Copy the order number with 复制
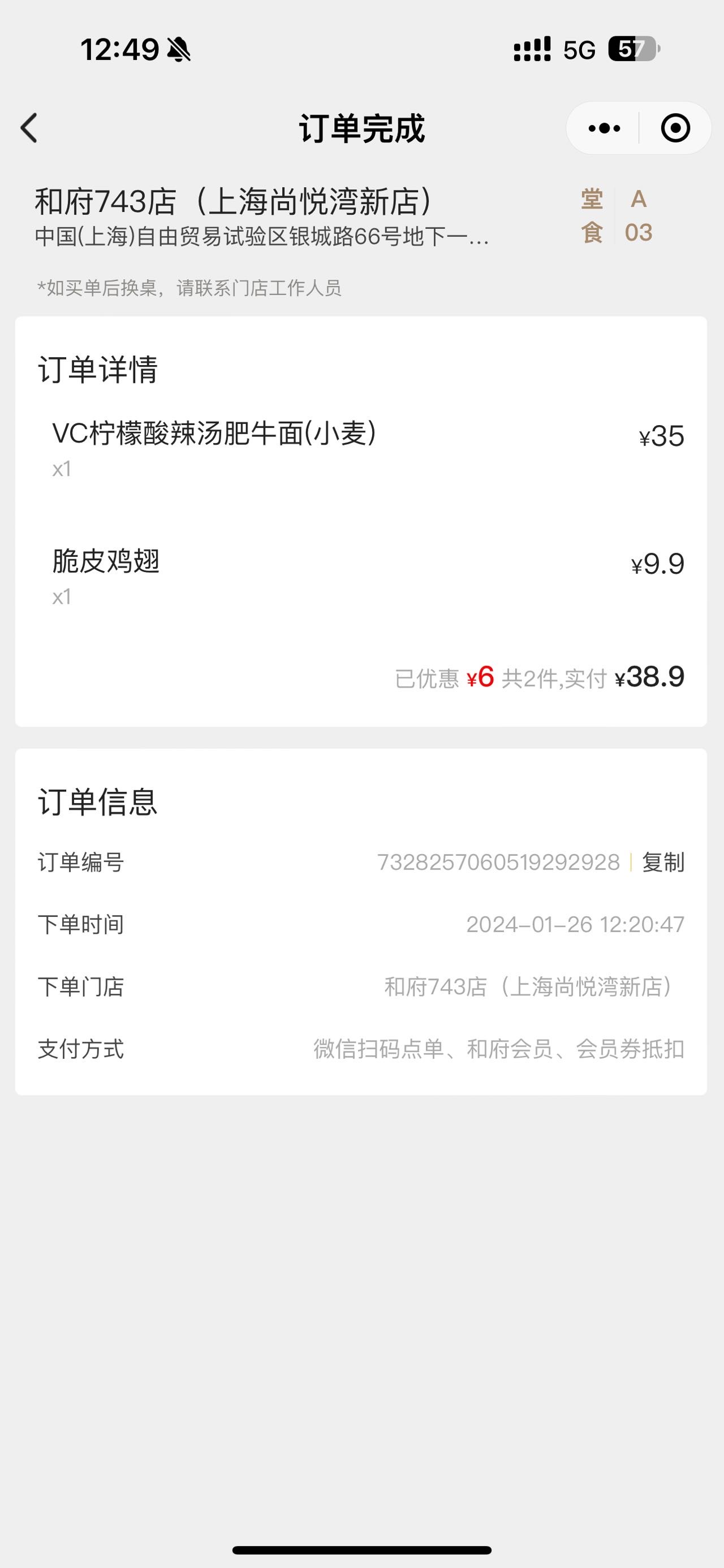 click(x=663, y=862)
